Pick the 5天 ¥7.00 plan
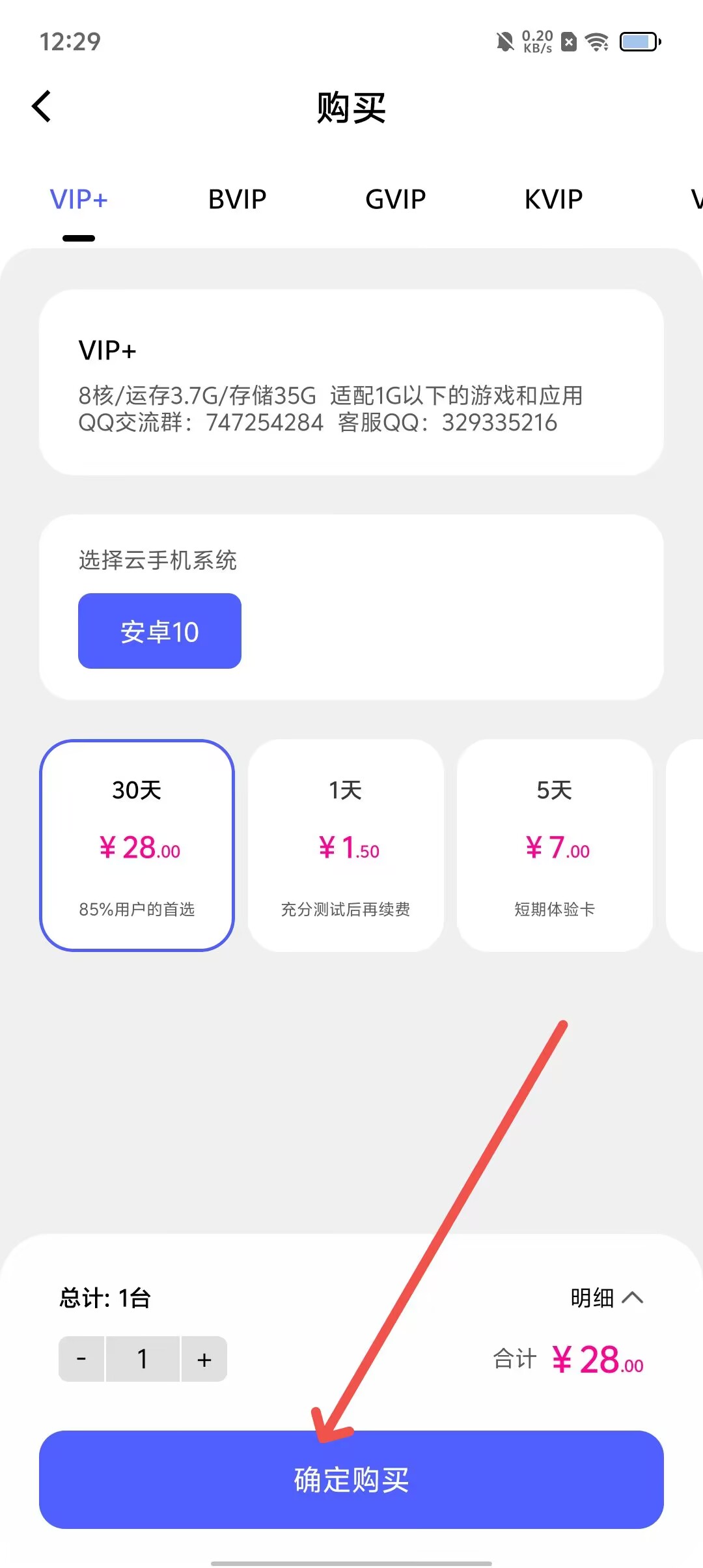This screenshot has height=1568, width=703. [x=555, y=845]
